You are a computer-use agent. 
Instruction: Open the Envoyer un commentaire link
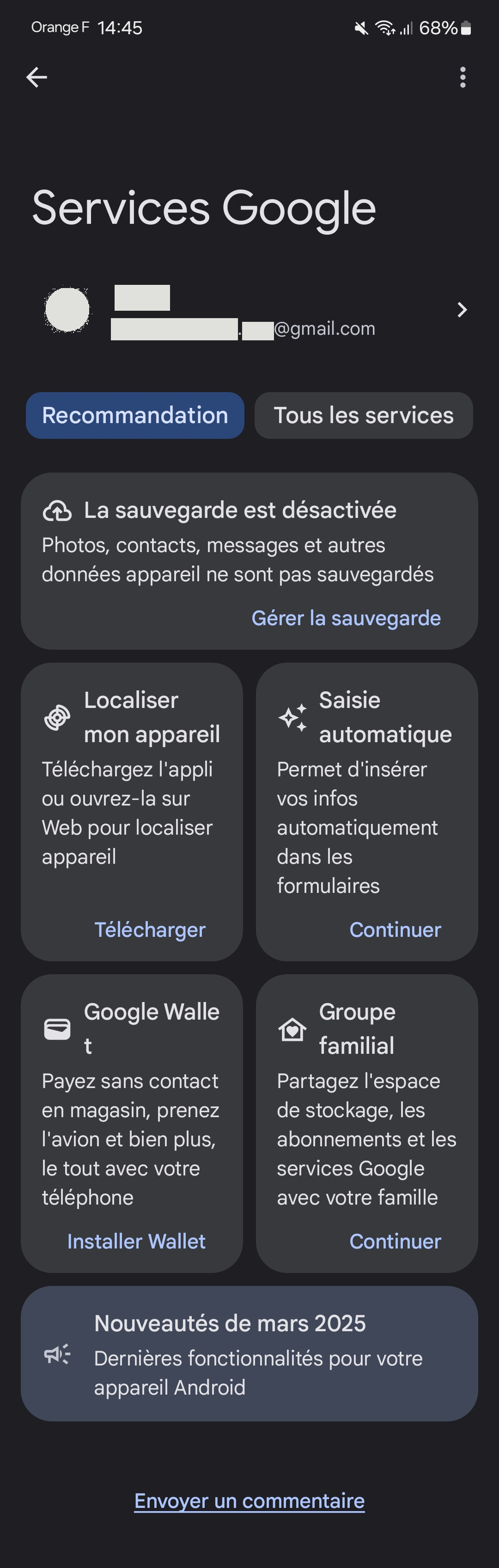click(249, 1501)
